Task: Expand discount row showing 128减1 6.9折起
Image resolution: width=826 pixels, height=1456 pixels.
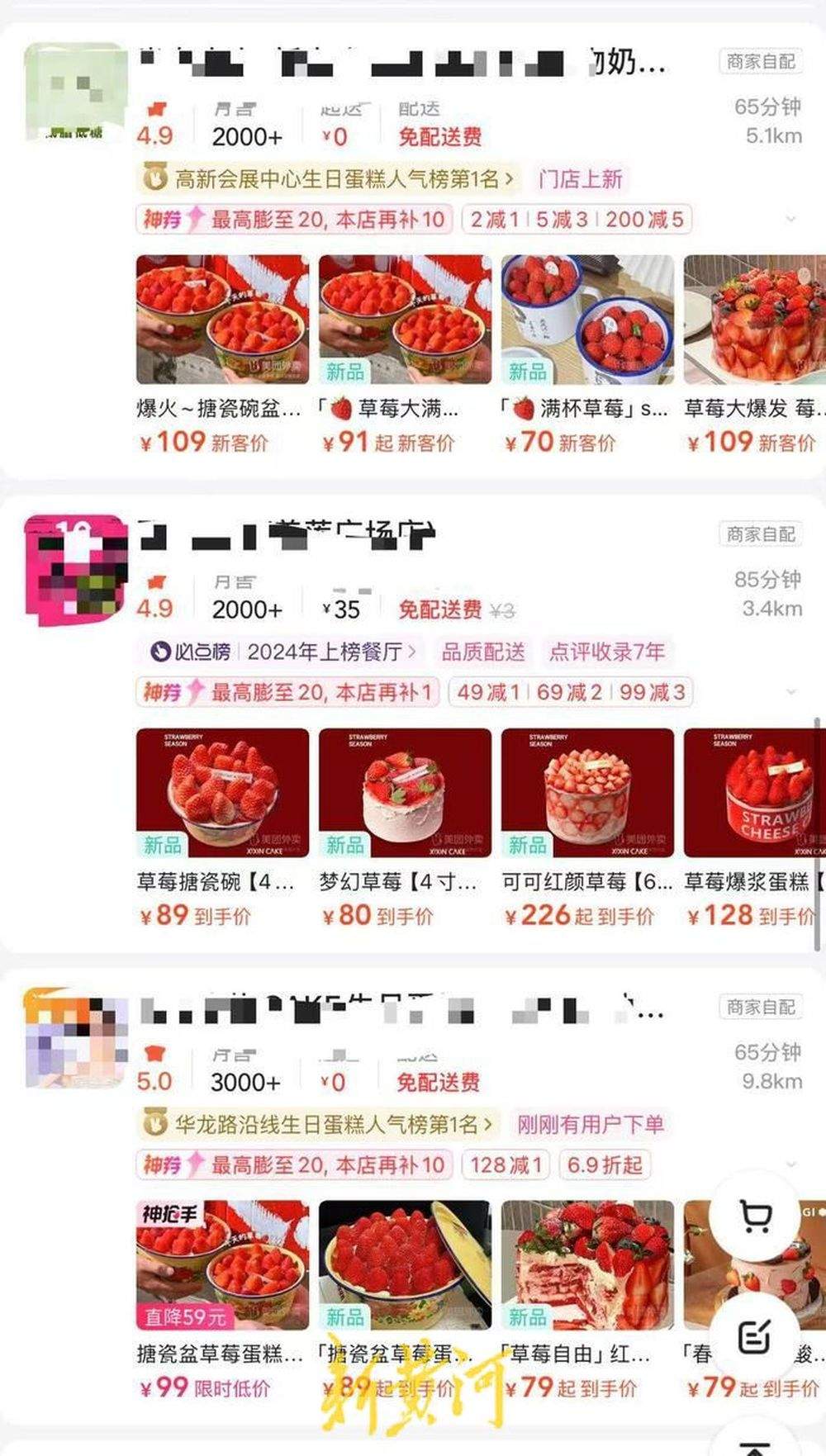Action: [x=790, y=1164]
